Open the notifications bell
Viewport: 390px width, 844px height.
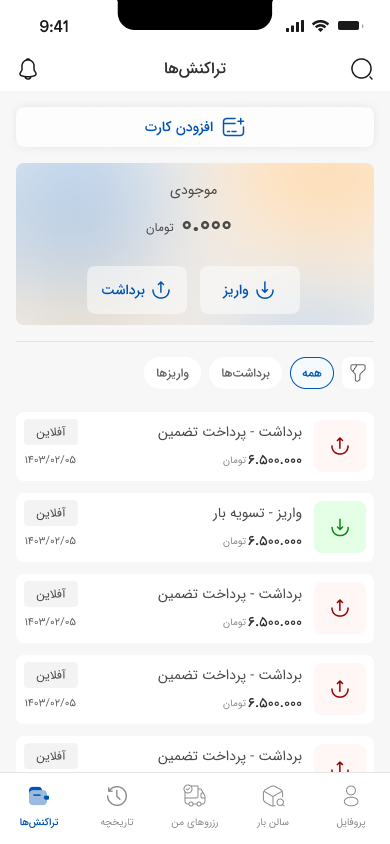(28, 69)
